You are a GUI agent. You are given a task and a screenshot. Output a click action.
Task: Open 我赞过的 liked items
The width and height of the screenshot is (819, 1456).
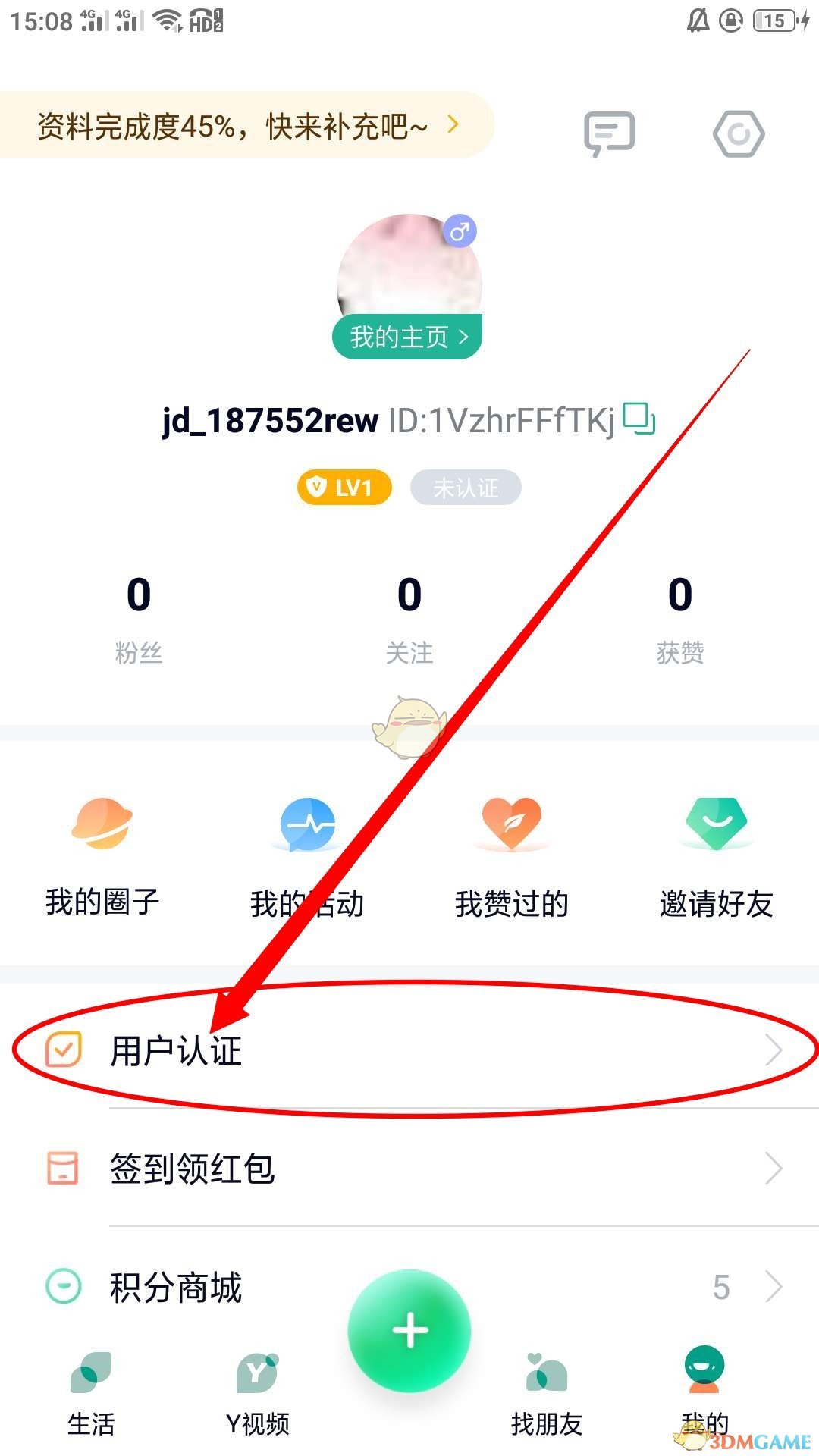click(x=512, y=857)
